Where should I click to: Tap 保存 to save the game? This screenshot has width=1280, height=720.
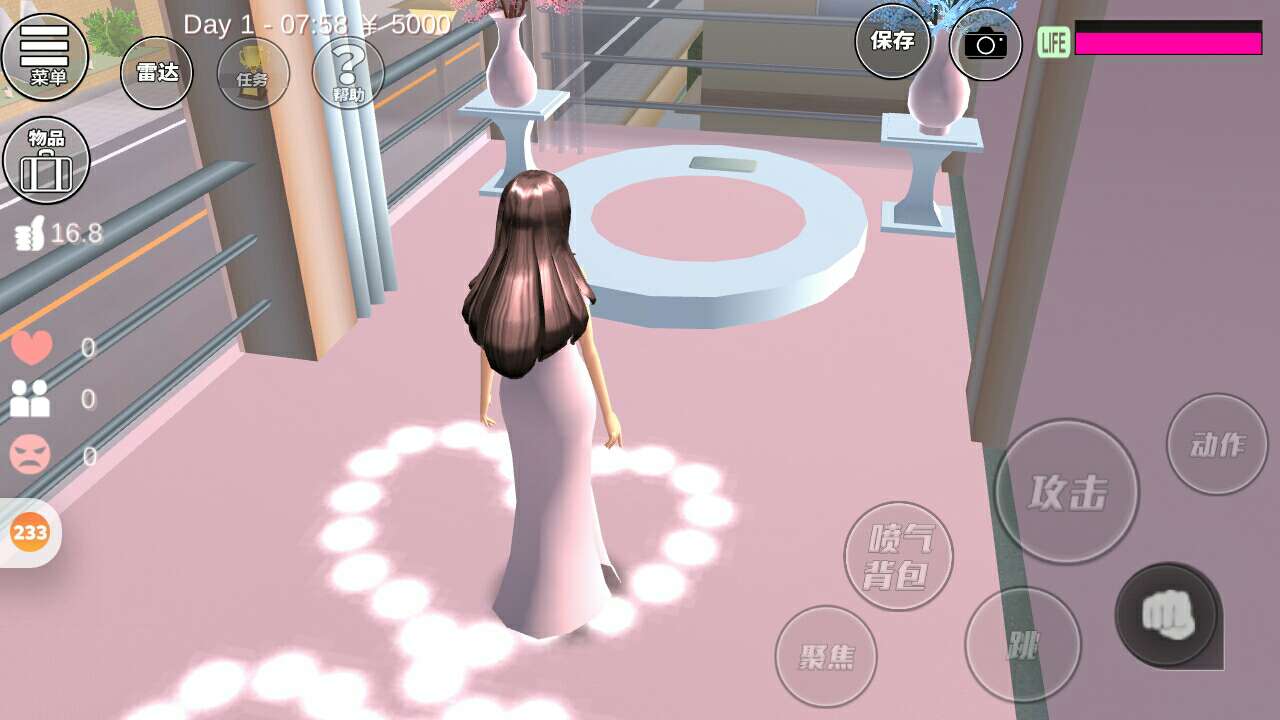pos(892,42)
